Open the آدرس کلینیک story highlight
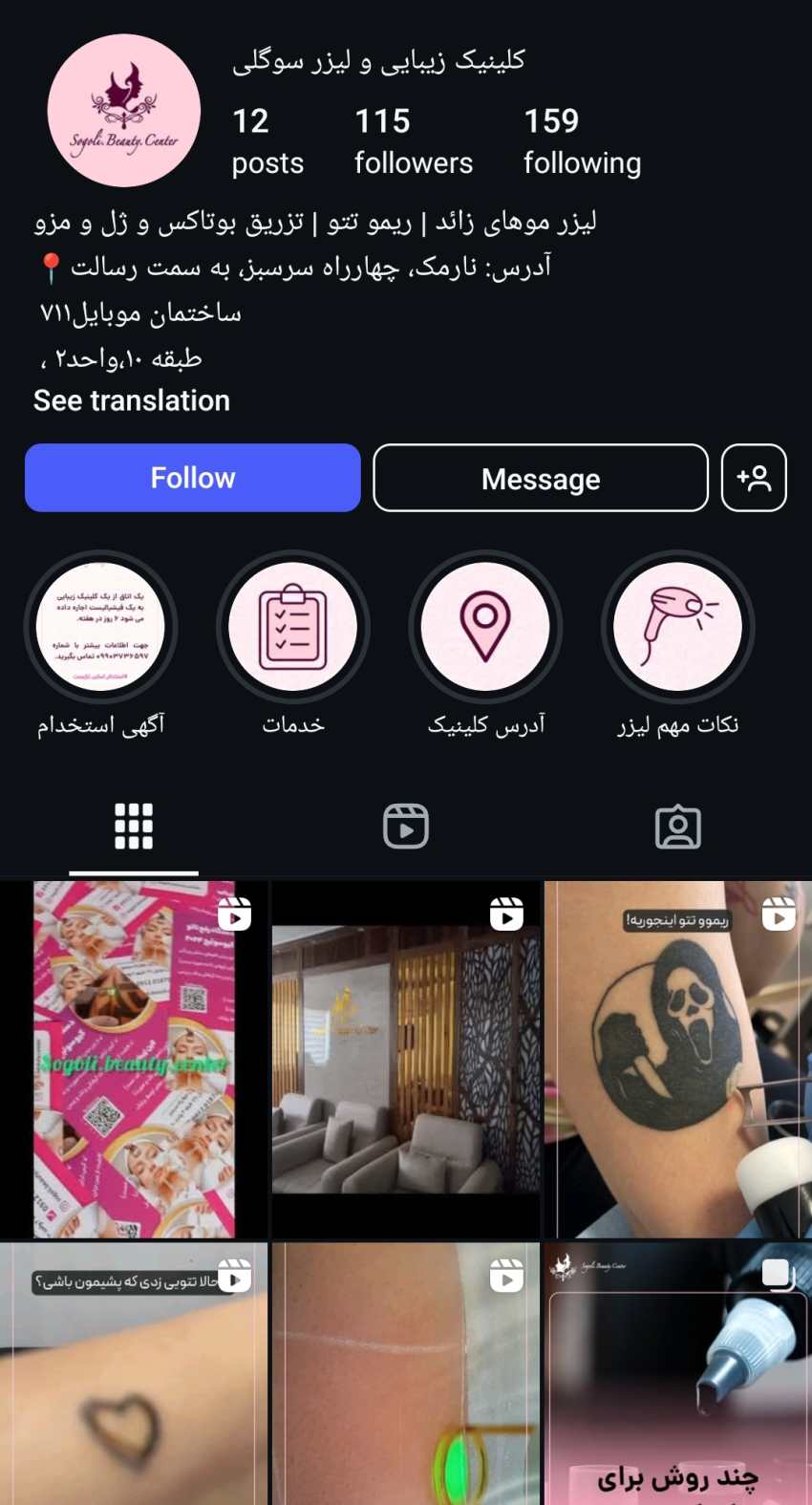Screen dimensions: 812x1505 click(x=485, y=627)
